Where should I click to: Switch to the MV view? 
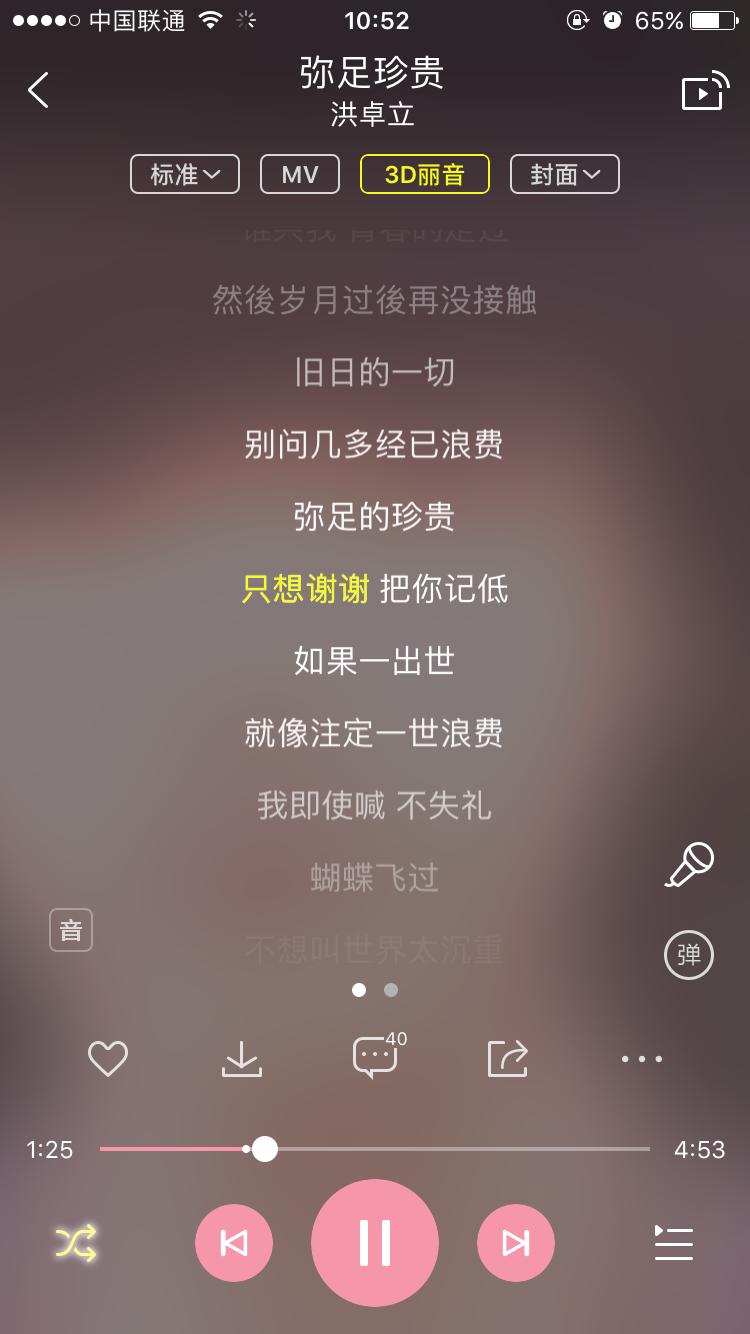tap(299, 174)
